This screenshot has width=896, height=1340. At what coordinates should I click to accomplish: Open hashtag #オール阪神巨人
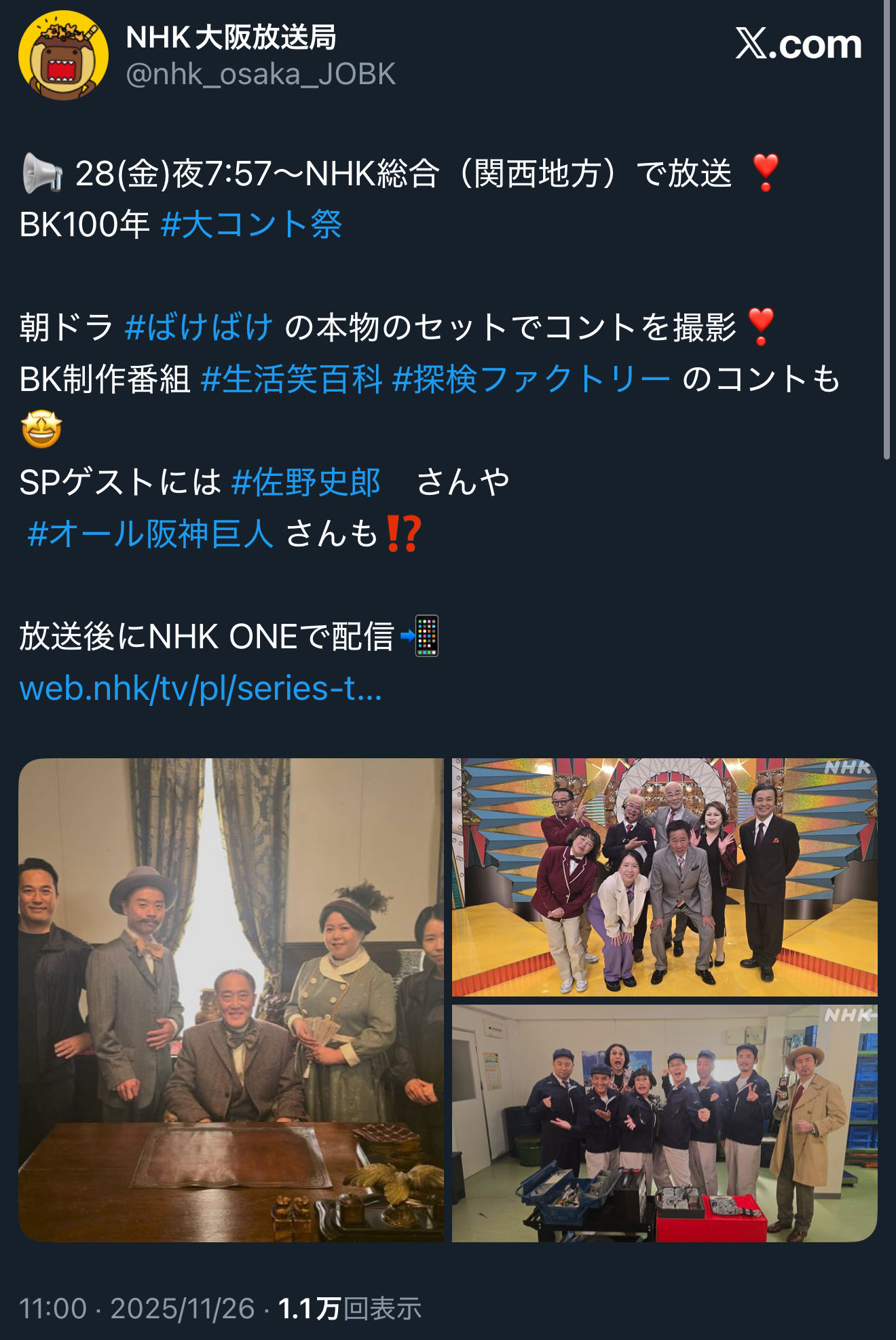(x=150, y=534)
